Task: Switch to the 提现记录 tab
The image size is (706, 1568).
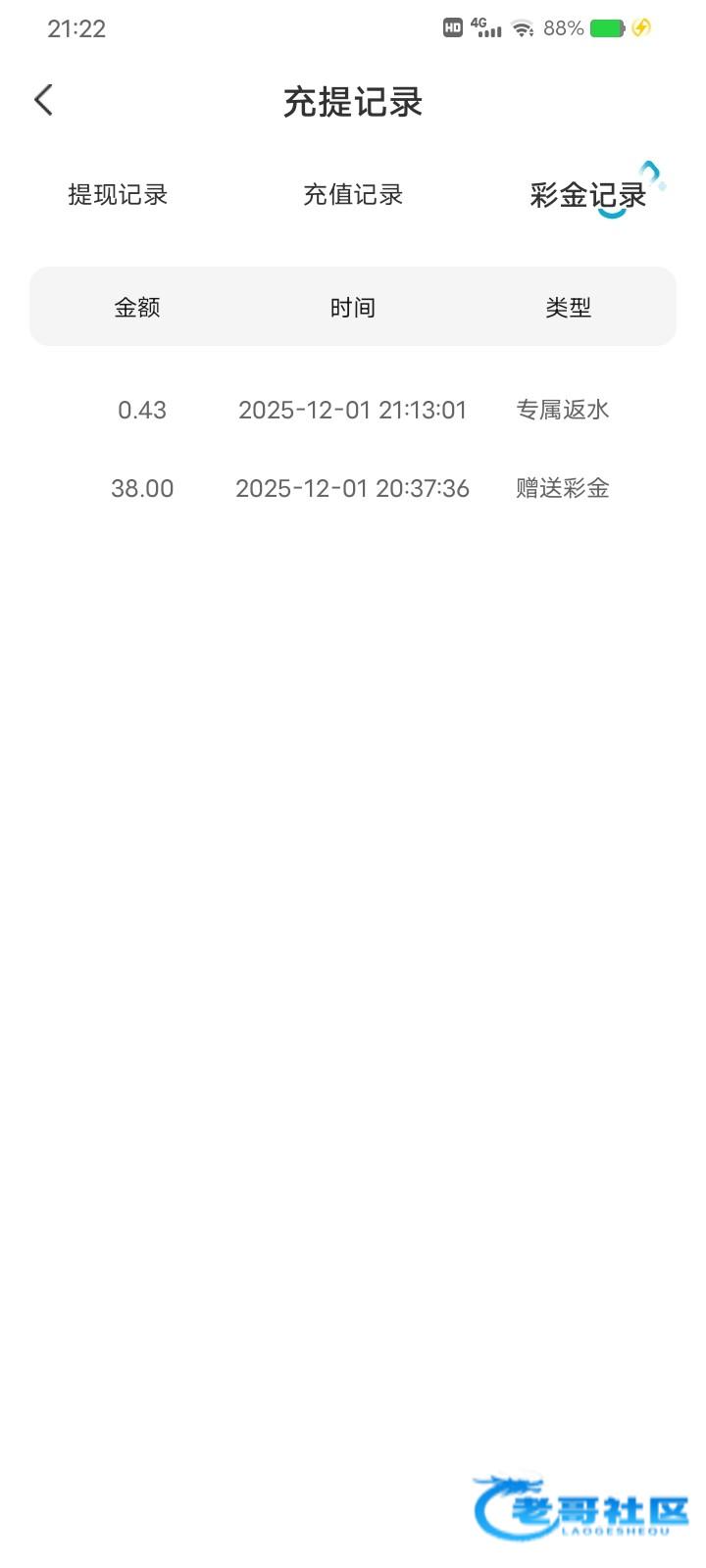Action: [x=118, y=195]
